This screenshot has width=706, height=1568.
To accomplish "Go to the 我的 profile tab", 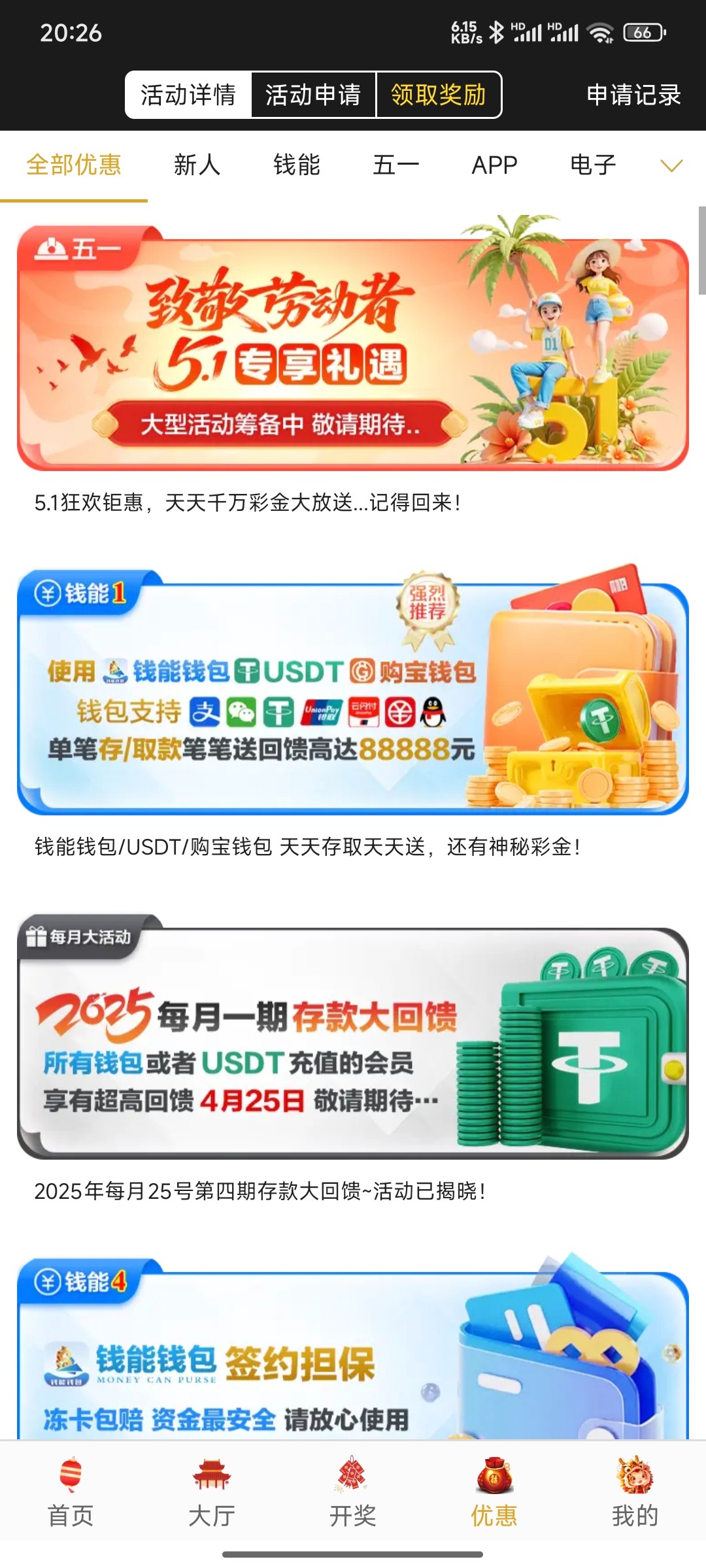I will (635, 1496).
